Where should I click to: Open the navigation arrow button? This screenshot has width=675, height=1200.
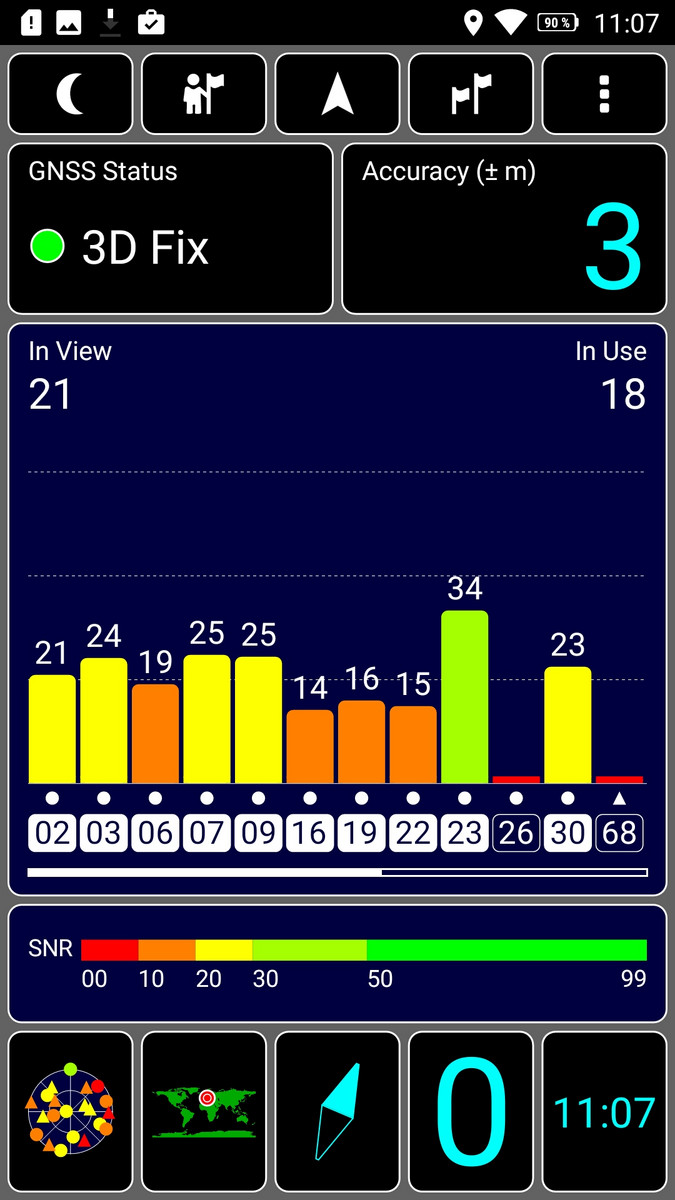(x=338, y=94)
